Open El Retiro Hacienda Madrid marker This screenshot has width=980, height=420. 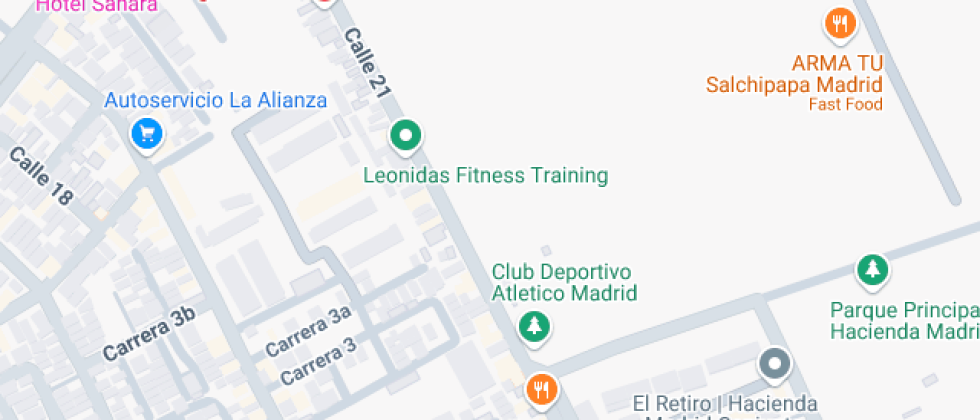775,363
